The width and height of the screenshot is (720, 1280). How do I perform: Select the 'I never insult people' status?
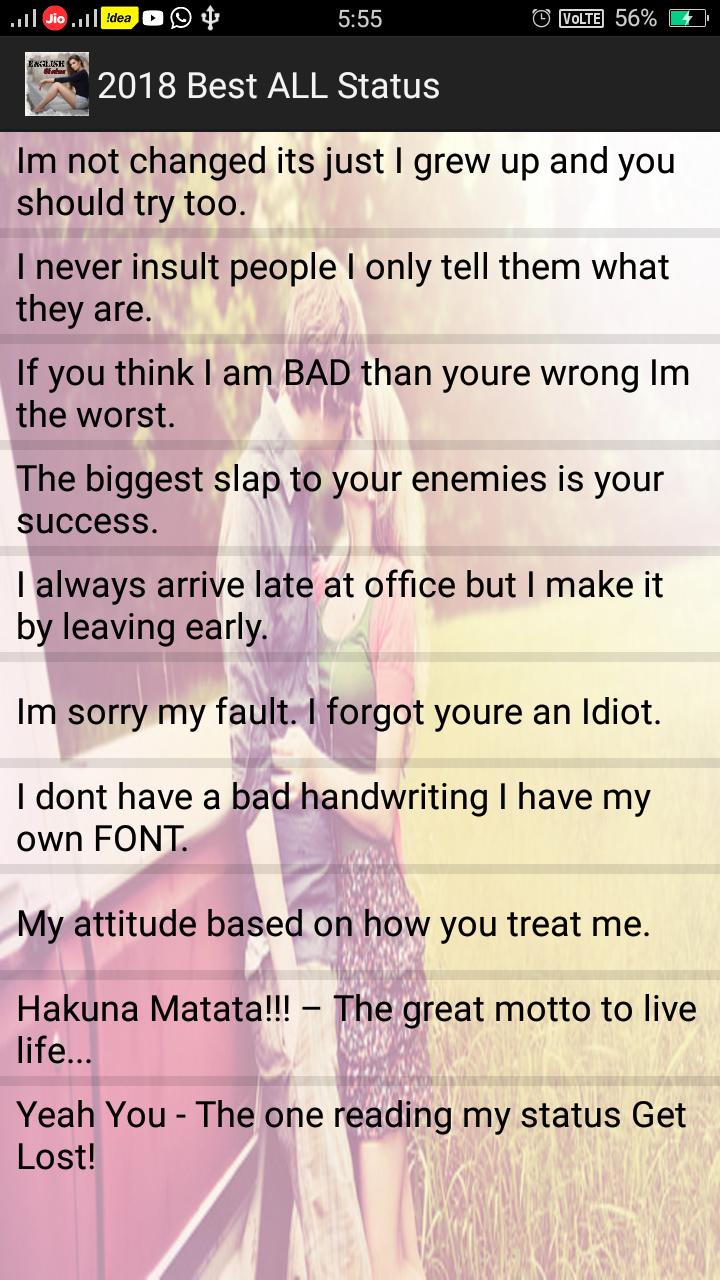360,288
